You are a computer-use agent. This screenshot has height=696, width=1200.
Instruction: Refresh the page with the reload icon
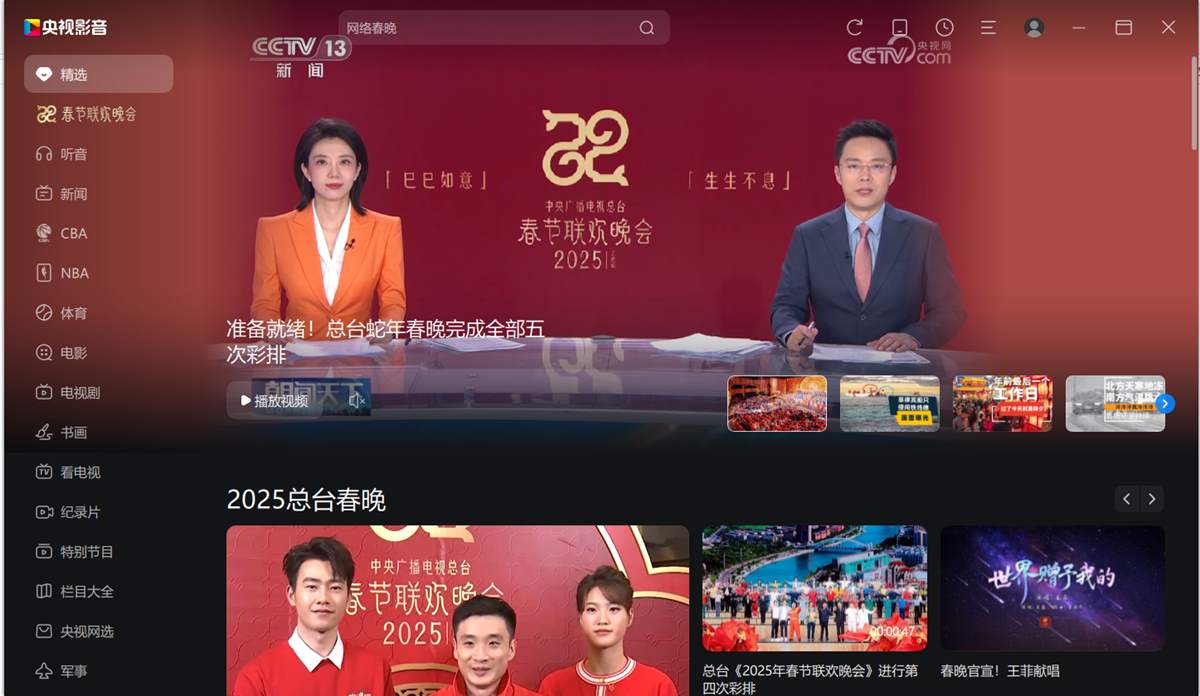tap(854, 28)
